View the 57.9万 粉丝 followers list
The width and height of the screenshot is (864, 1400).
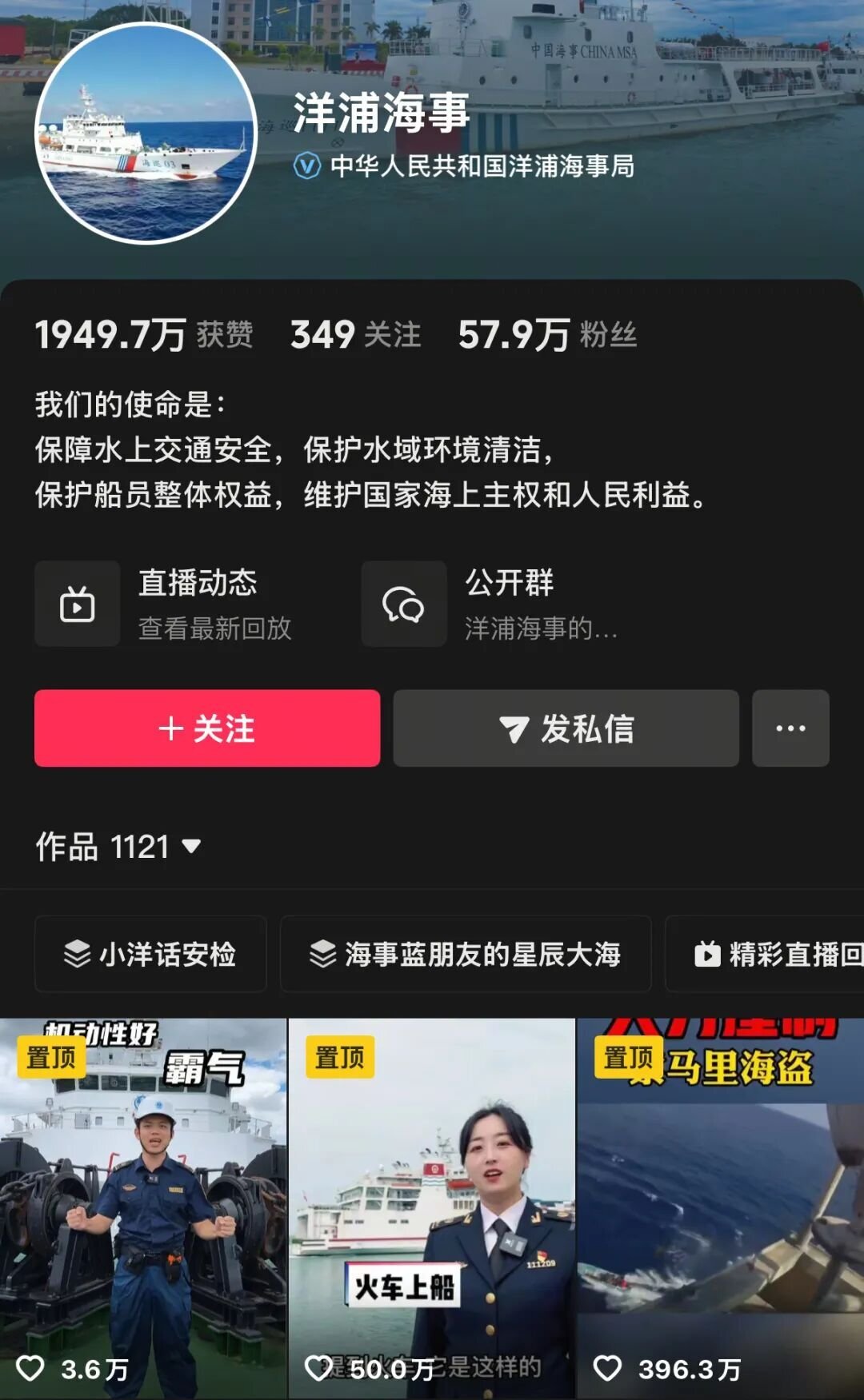tap(547, 334)
